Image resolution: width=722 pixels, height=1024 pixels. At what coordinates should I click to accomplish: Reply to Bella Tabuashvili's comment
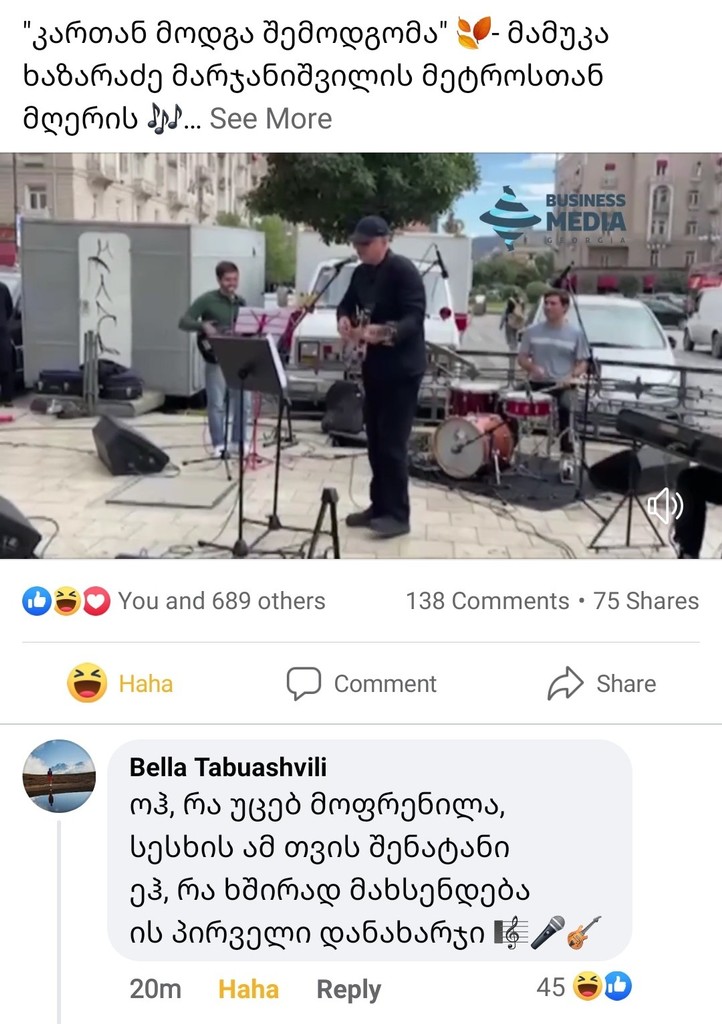click(348, 989)
